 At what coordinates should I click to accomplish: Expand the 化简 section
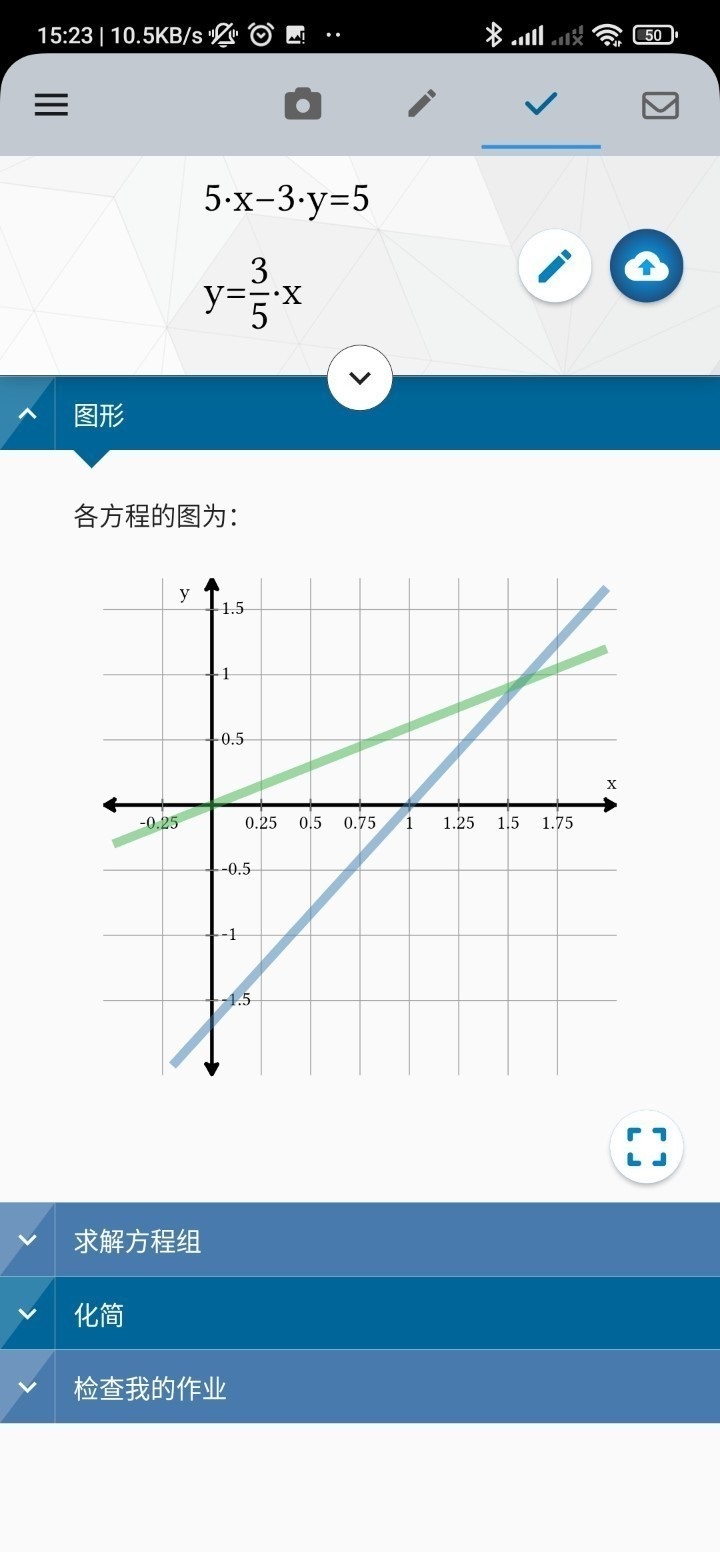tap(28, 1314)
